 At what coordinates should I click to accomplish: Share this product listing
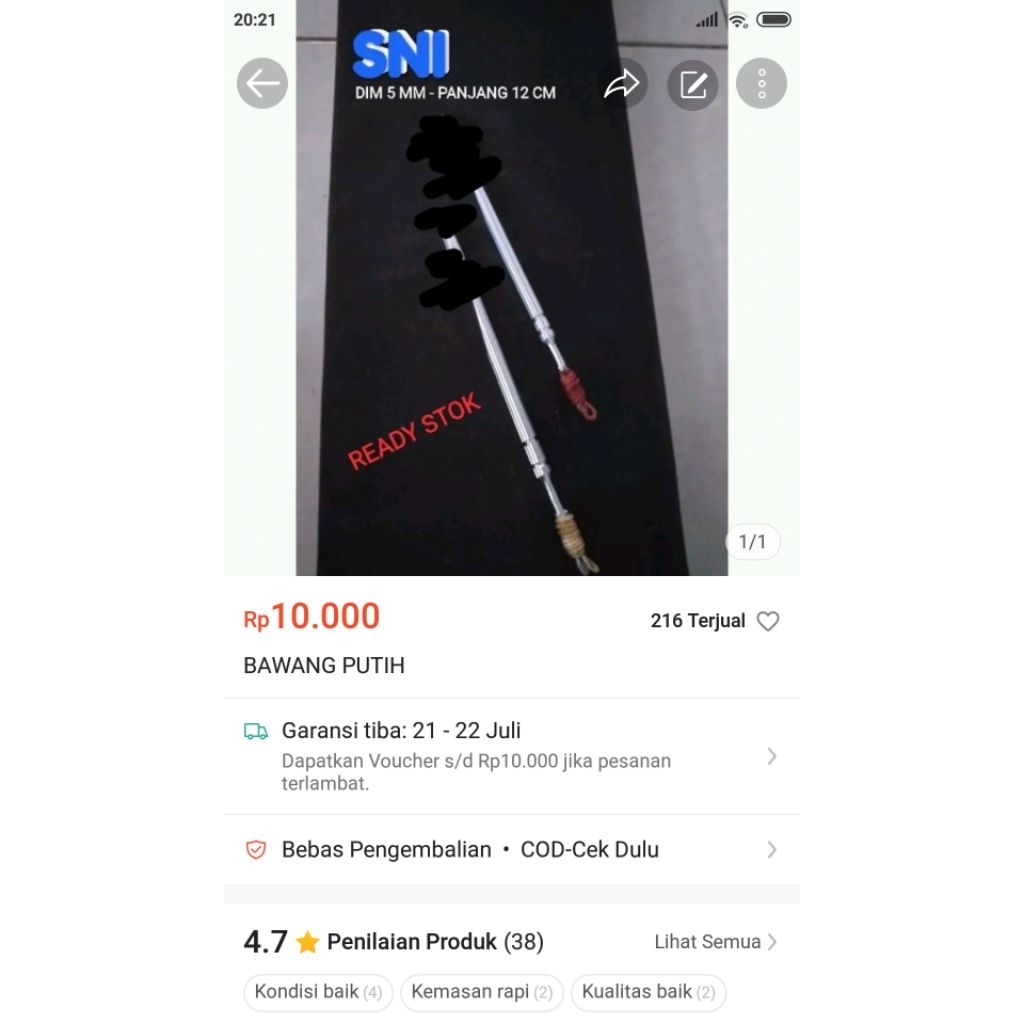click(622, 84)
